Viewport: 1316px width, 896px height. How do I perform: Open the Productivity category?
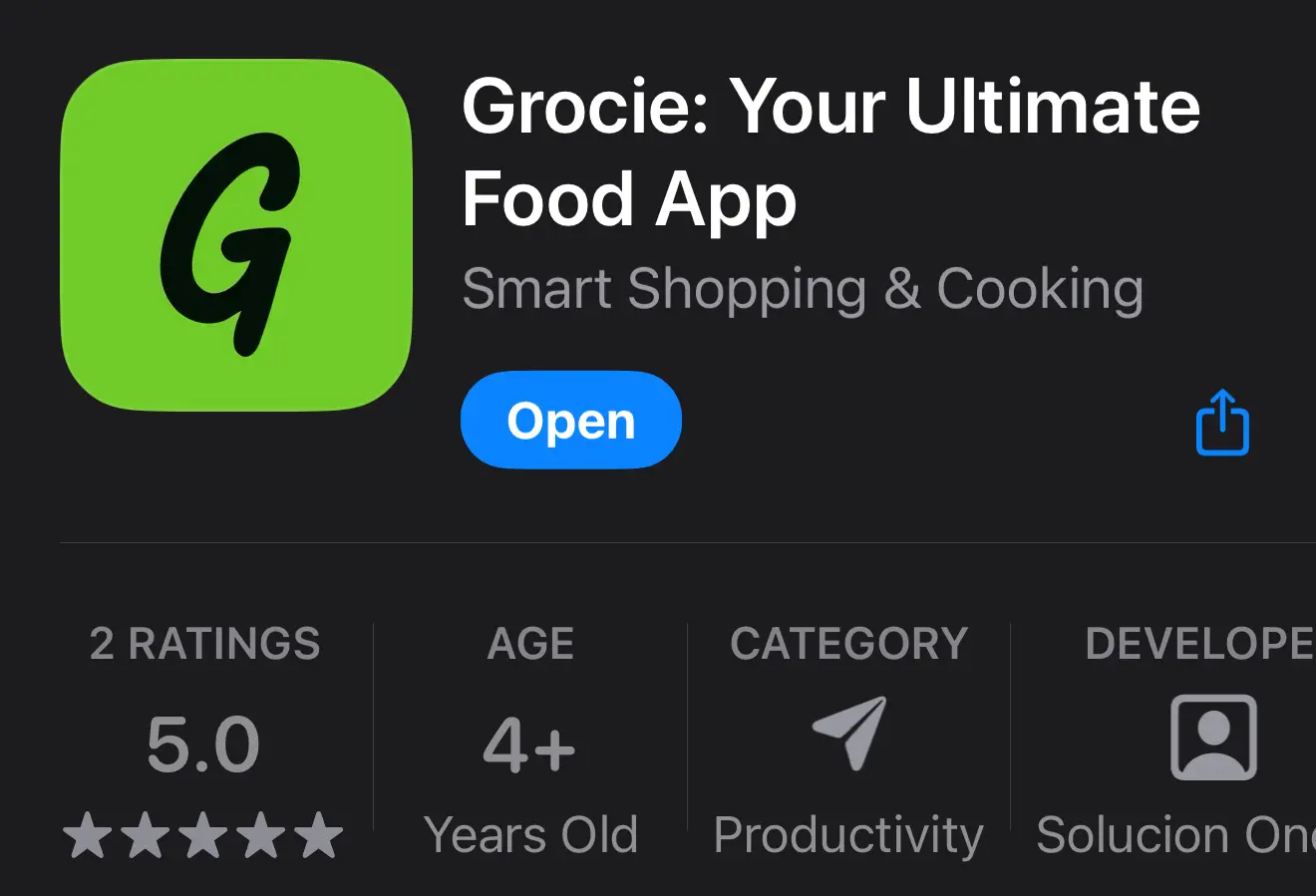(x=848, y=743)
